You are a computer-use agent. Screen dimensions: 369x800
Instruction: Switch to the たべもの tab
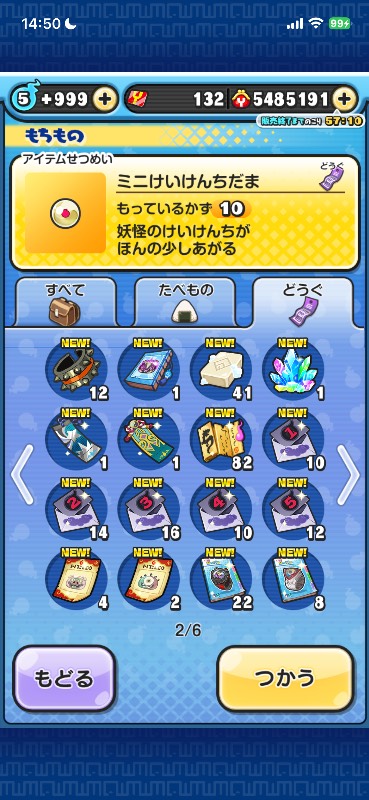tap(185, 303)
